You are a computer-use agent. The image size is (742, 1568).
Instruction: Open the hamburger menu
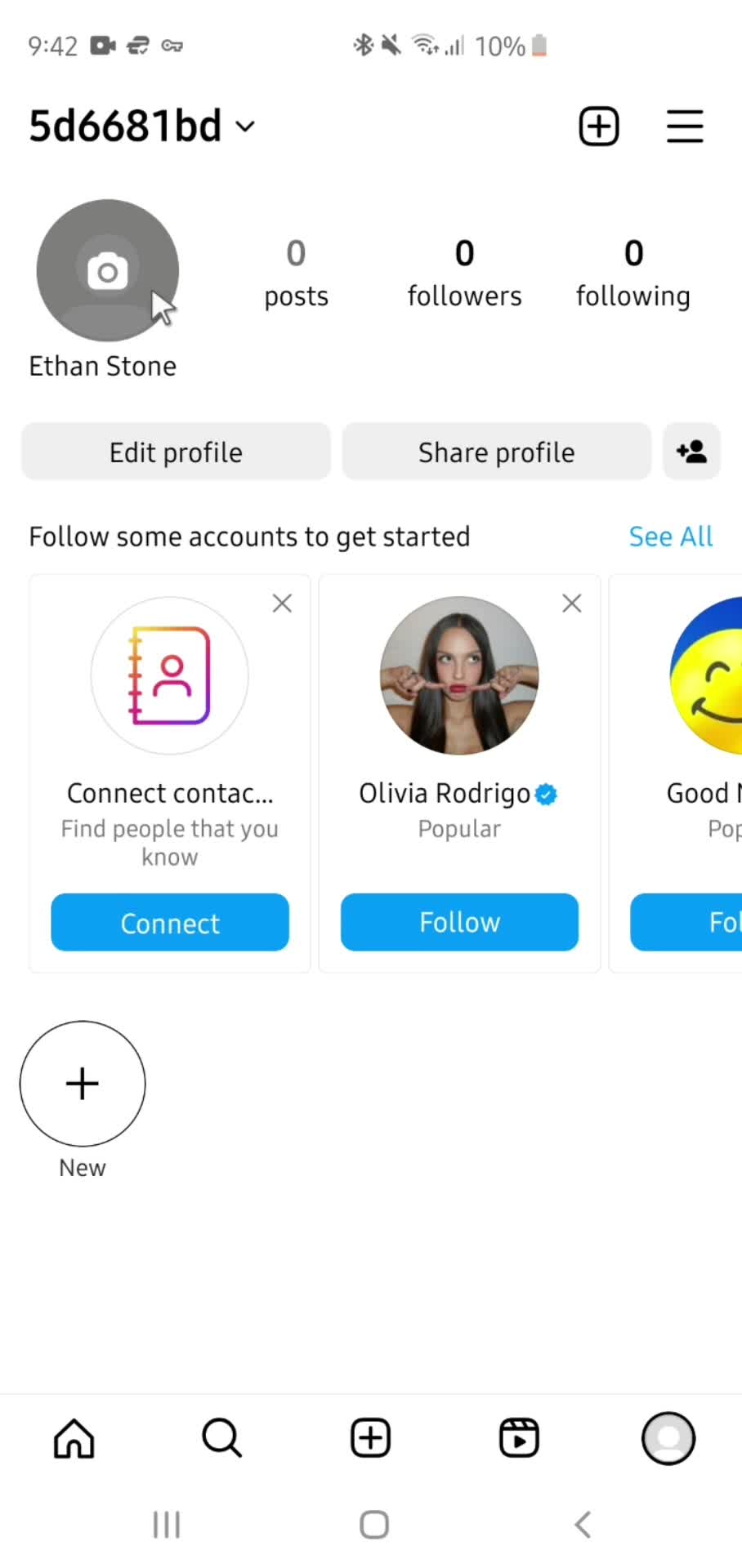[684, 127]
